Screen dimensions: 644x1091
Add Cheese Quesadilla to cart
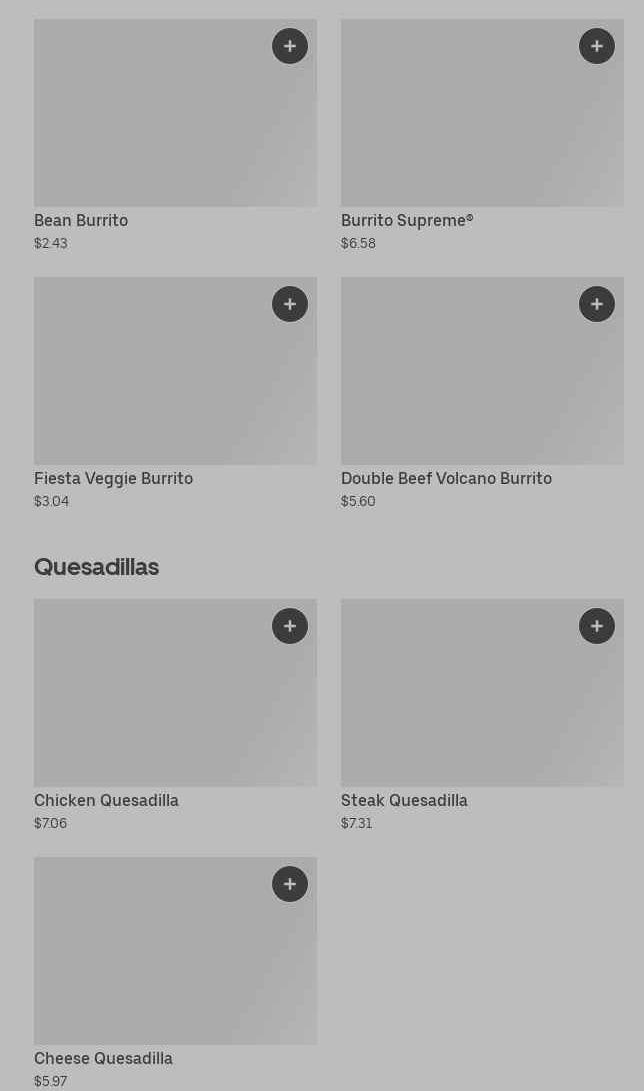[x=290, y=884]
